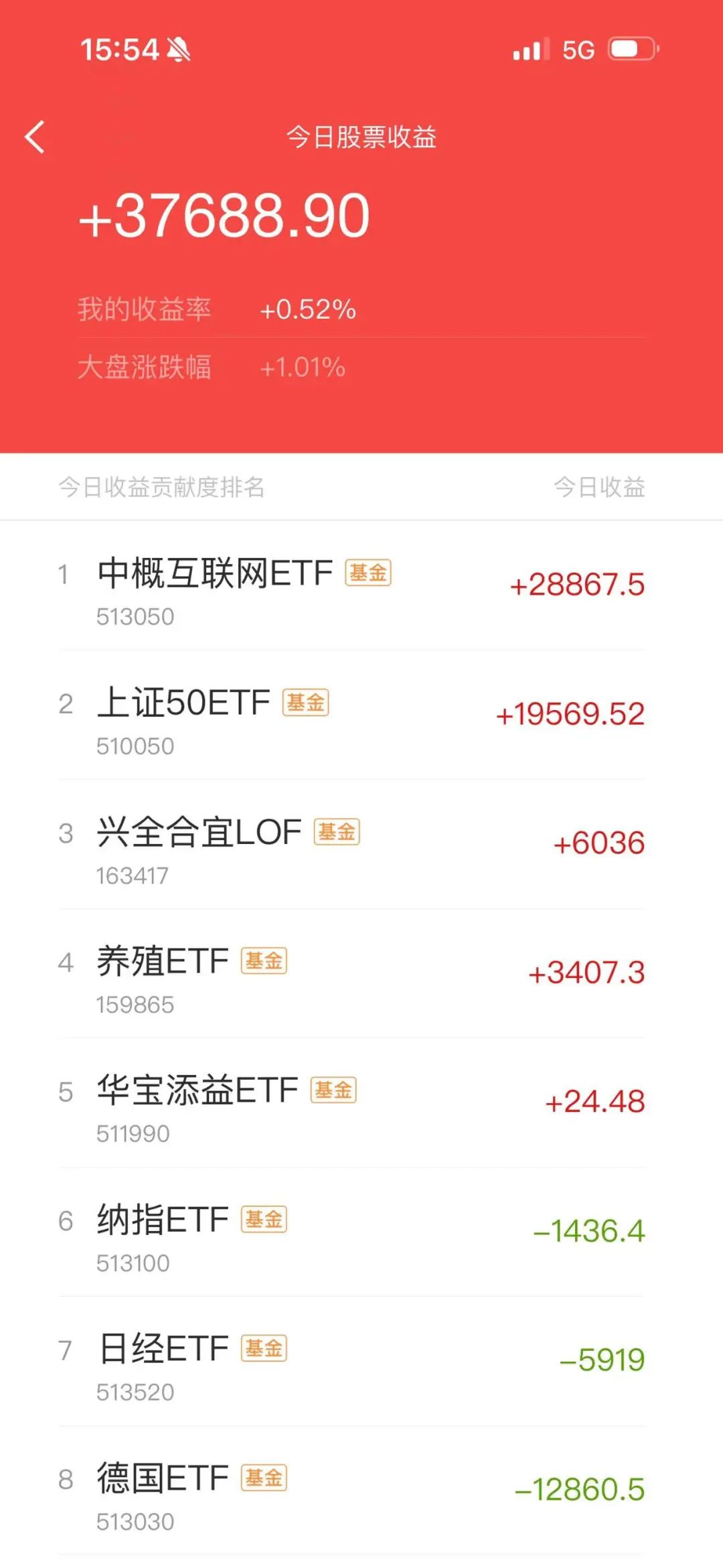
Task: Open the 中概互联网ETF row
Action: (361, 585)
